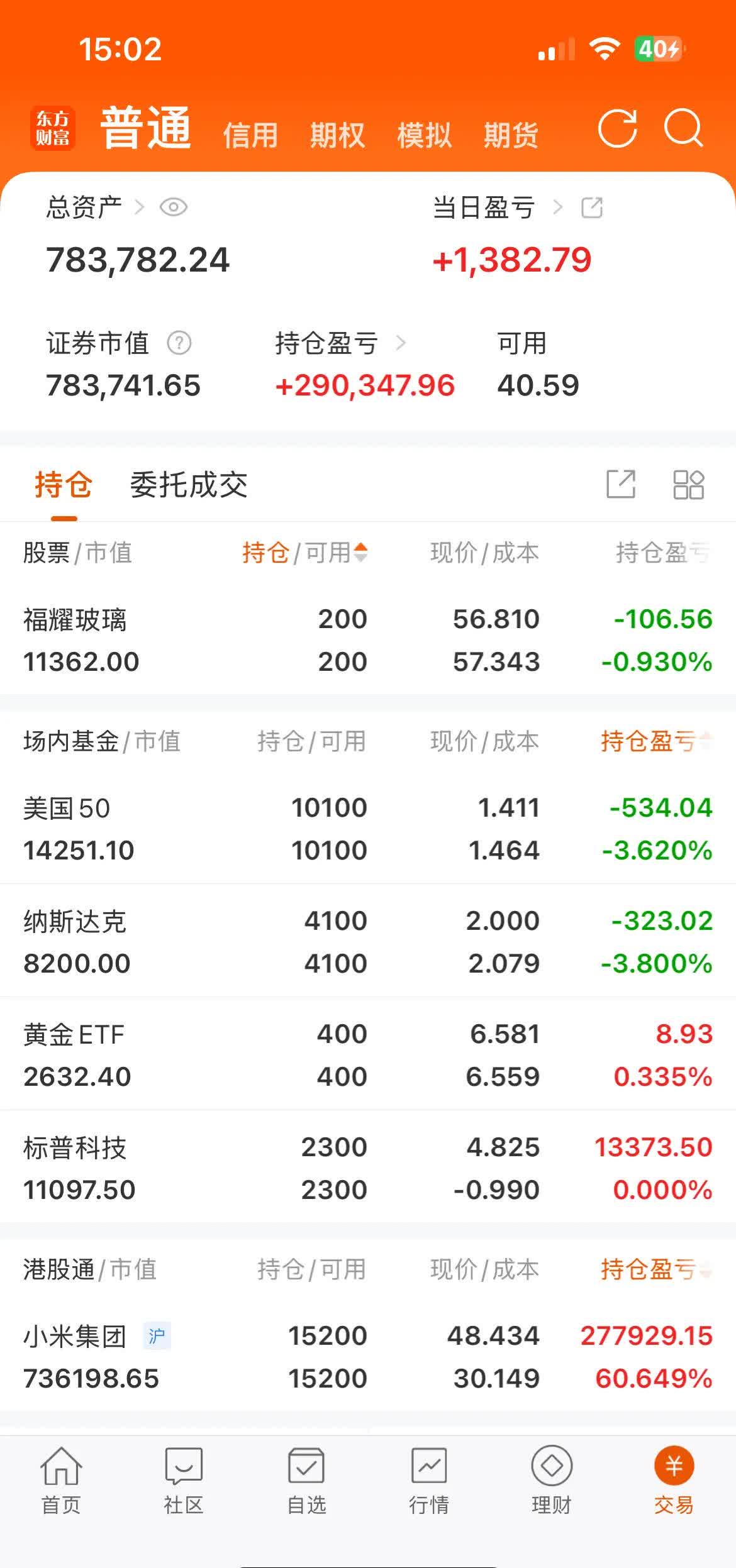The image size is (736, 1568).
Task: Expand 持仓盈亏 details via its arrow
Action: click(403, 343)
